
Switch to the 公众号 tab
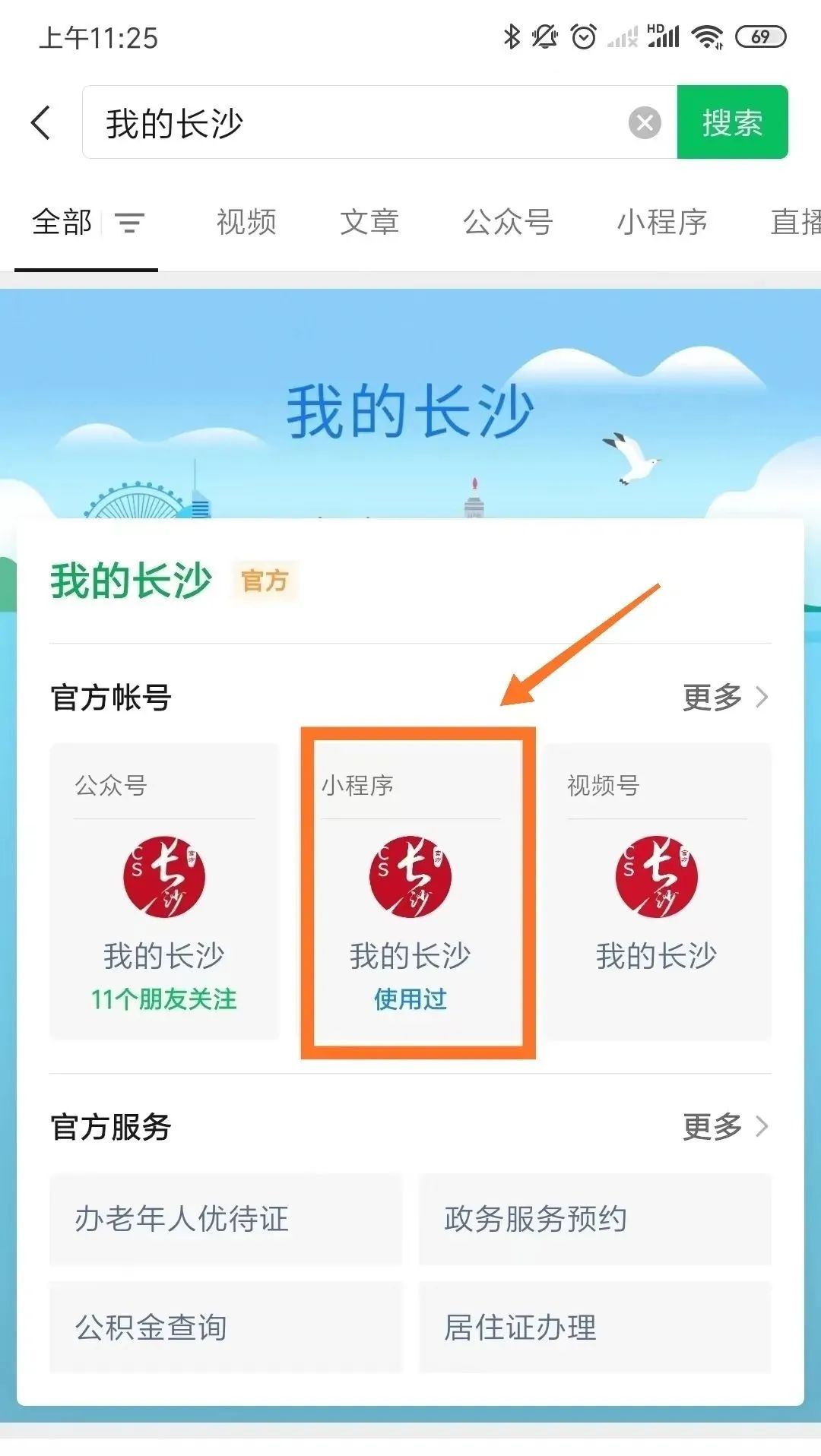click(508, 223)
